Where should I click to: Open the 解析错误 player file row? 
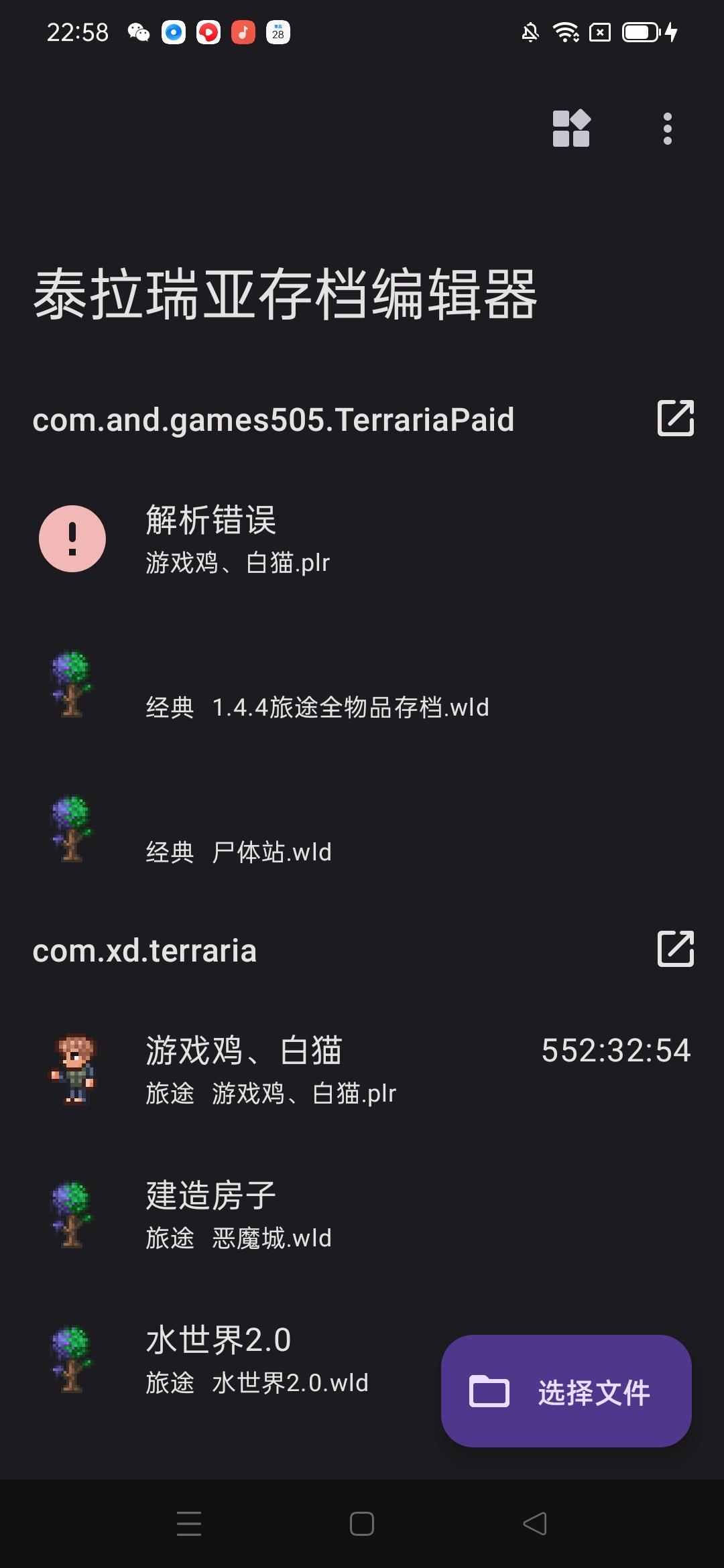[x=268, y=539]
